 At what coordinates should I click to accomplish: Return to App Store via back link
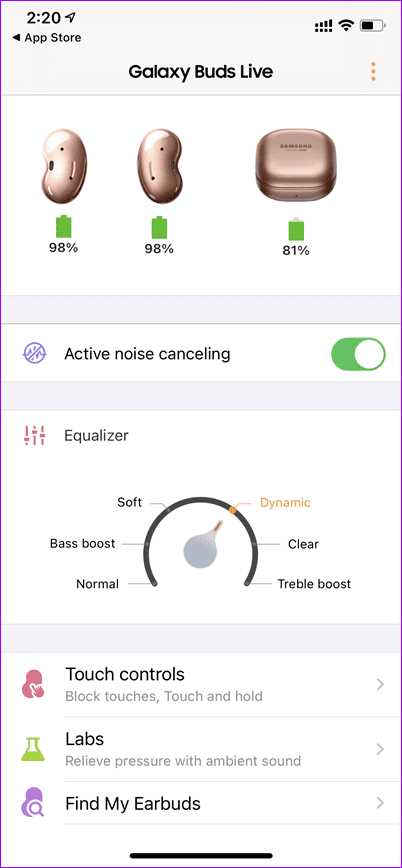coord(47,38)
